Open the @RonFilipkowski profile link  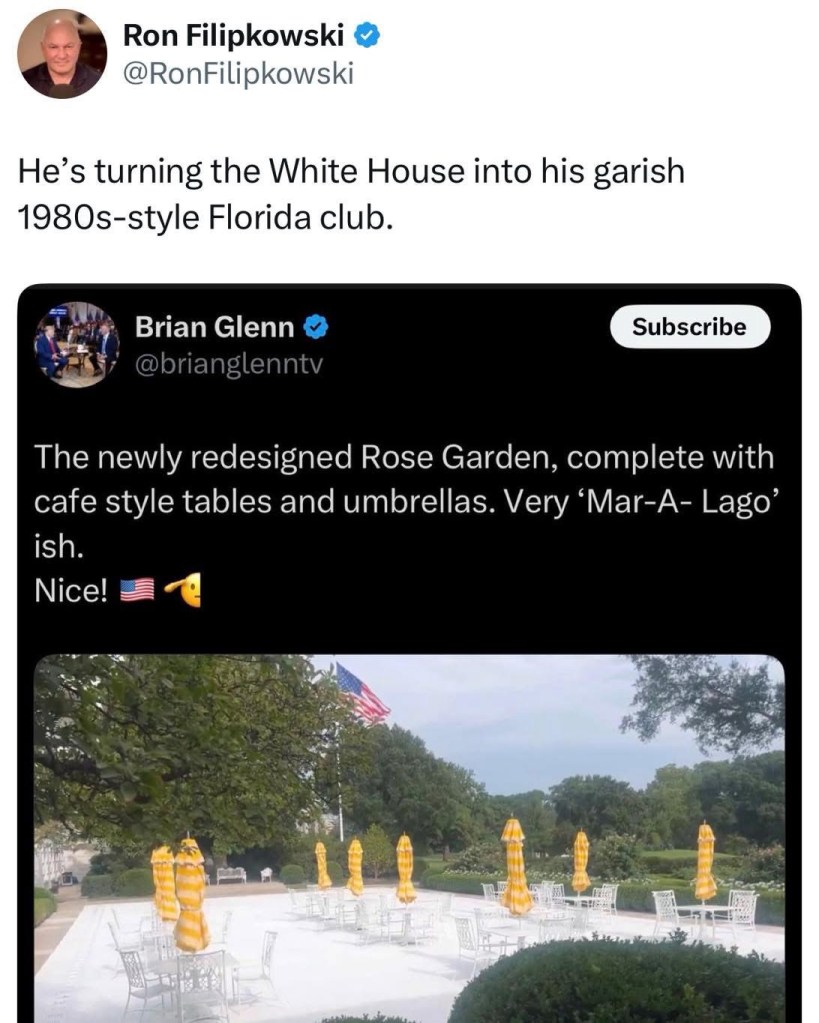point(237,73)
